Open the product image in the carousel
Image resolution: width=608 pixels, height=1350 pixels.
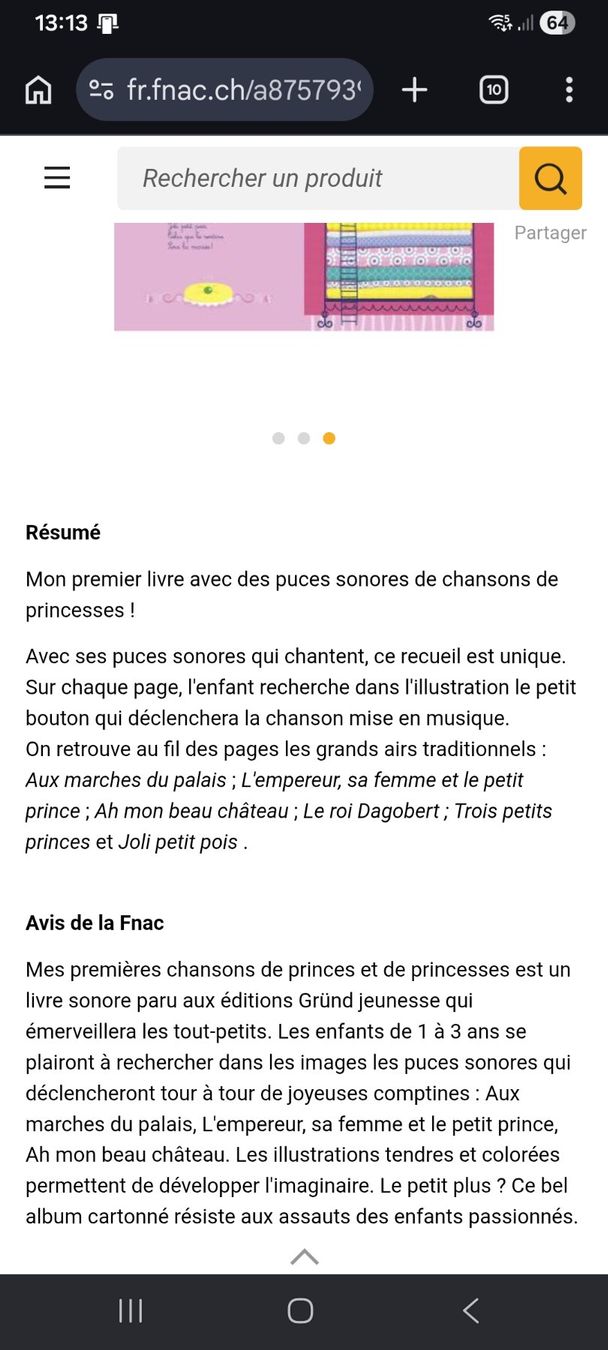(304, 276)
